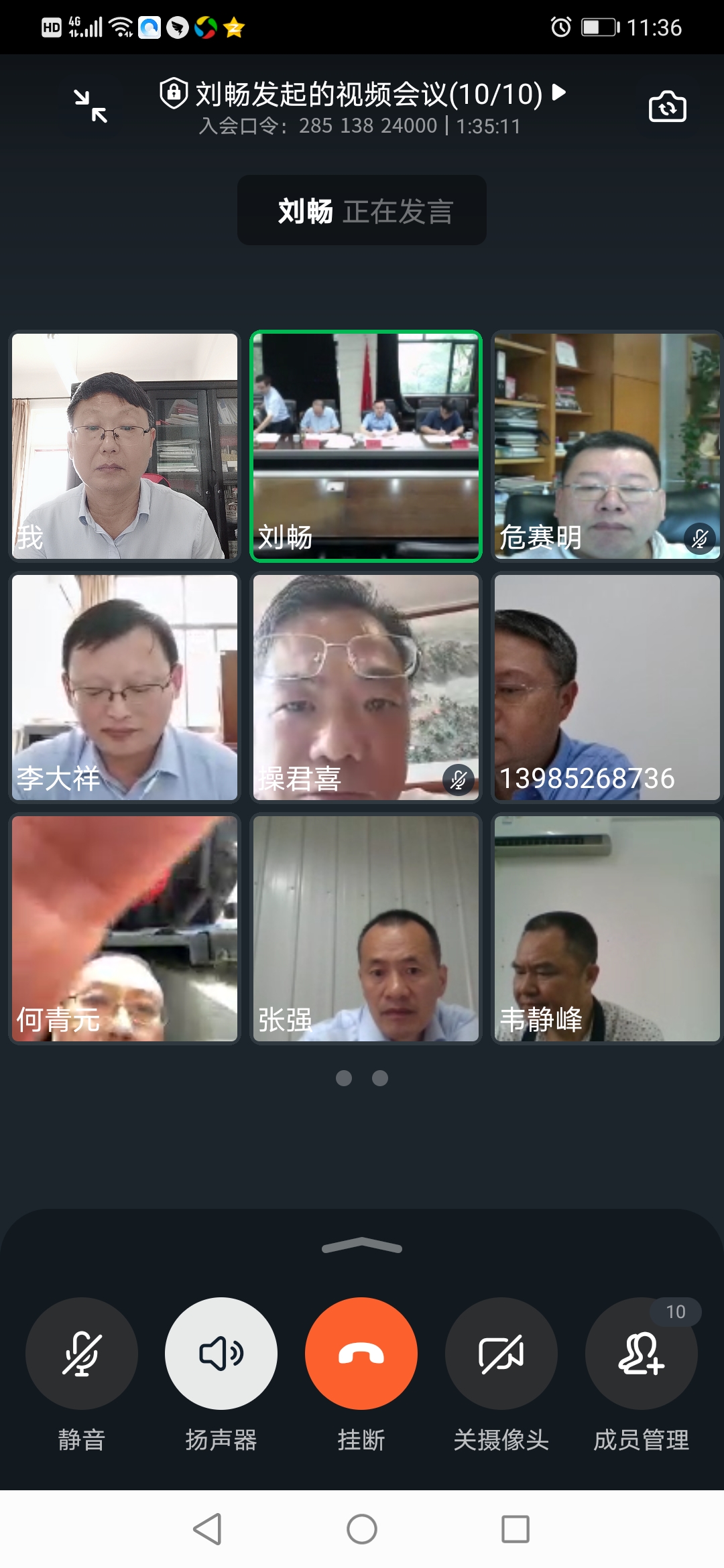Image resolution: width=724 pixels, height=1568 pixels.
Task: Minimize the video meeting window
Action: pyautogui.click(x=90, y=107)
